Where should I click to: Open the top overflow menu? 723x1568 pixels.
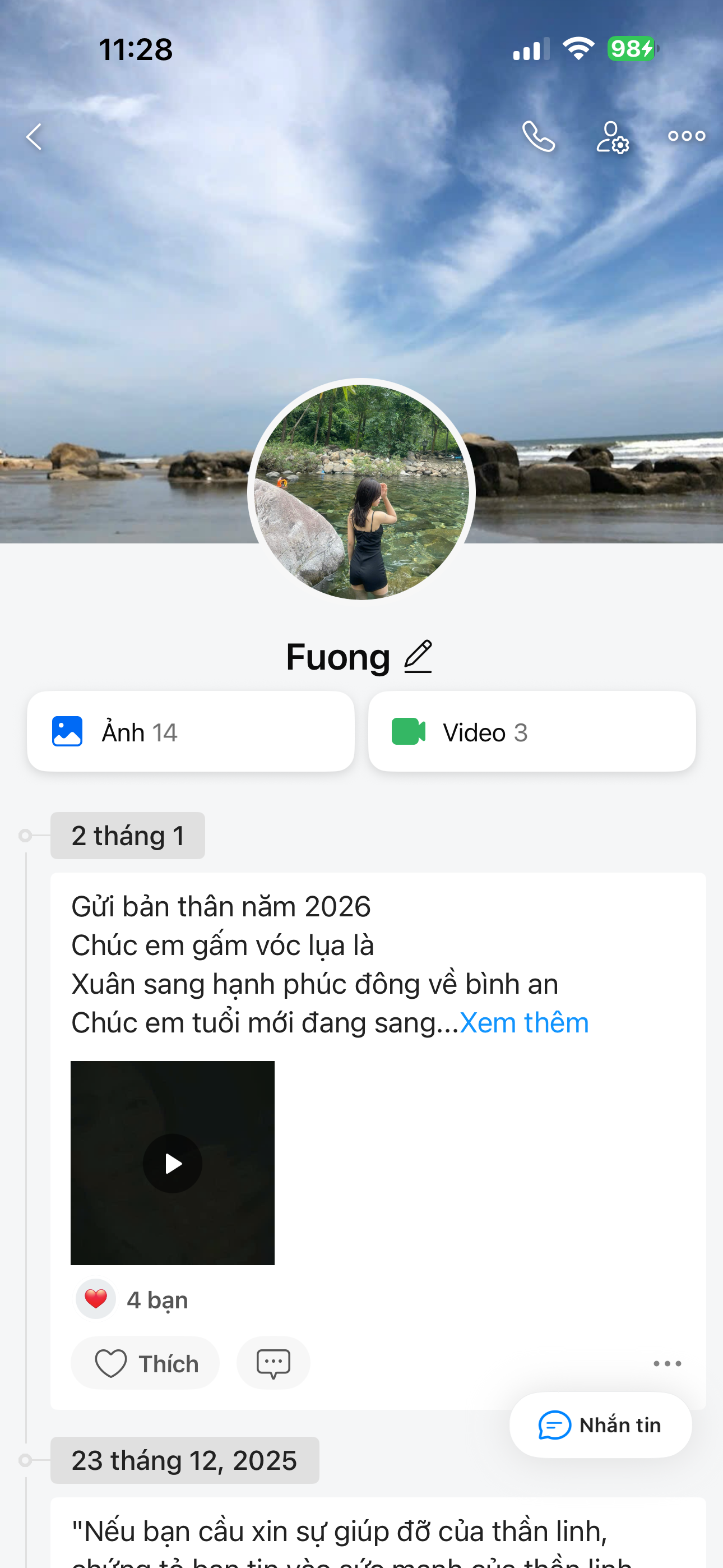coord(686,136)
